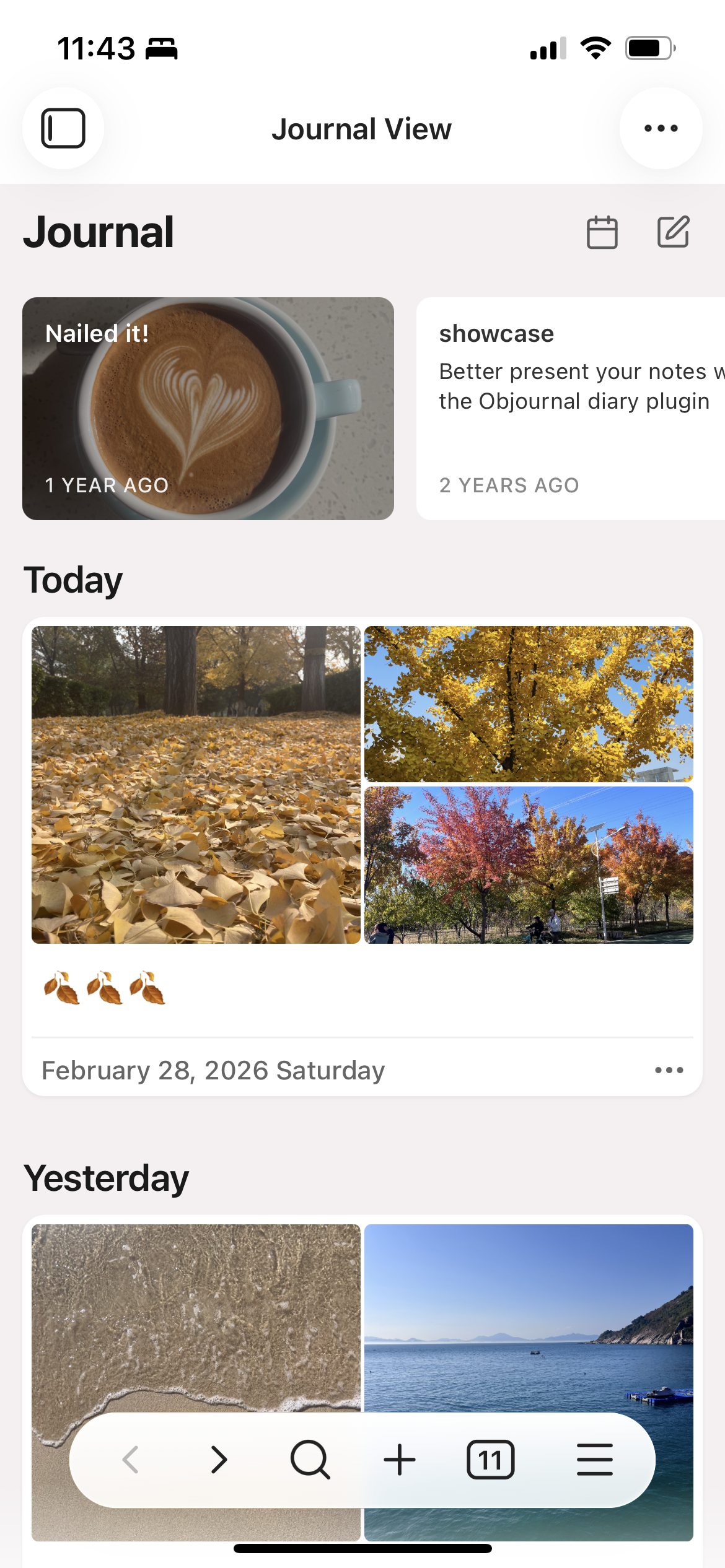Navigate forward with the right arrow
The width and height of the screenshot is (725, 1568).
[219, 1460]
